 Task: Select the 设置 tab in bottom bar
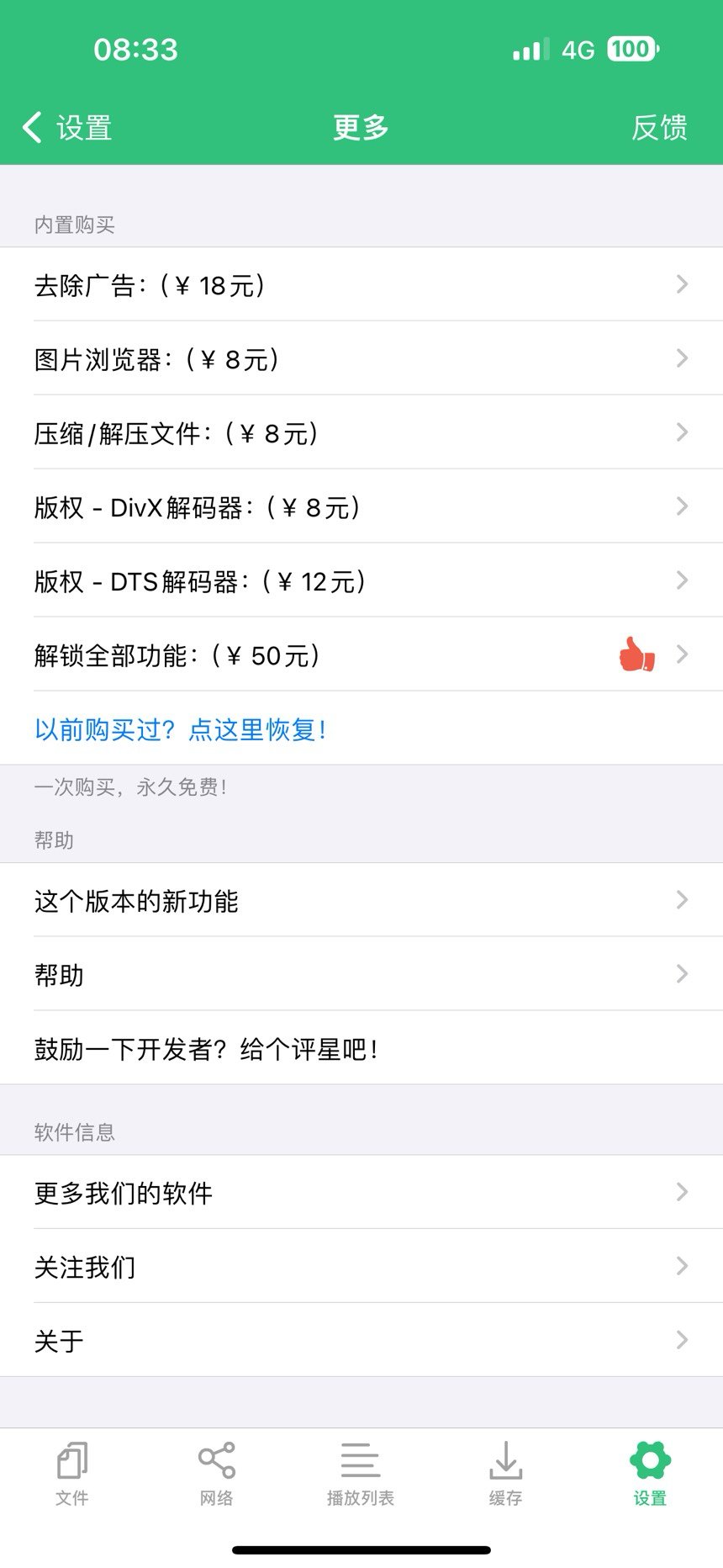pyautogui.click(x=650, y=1474)
